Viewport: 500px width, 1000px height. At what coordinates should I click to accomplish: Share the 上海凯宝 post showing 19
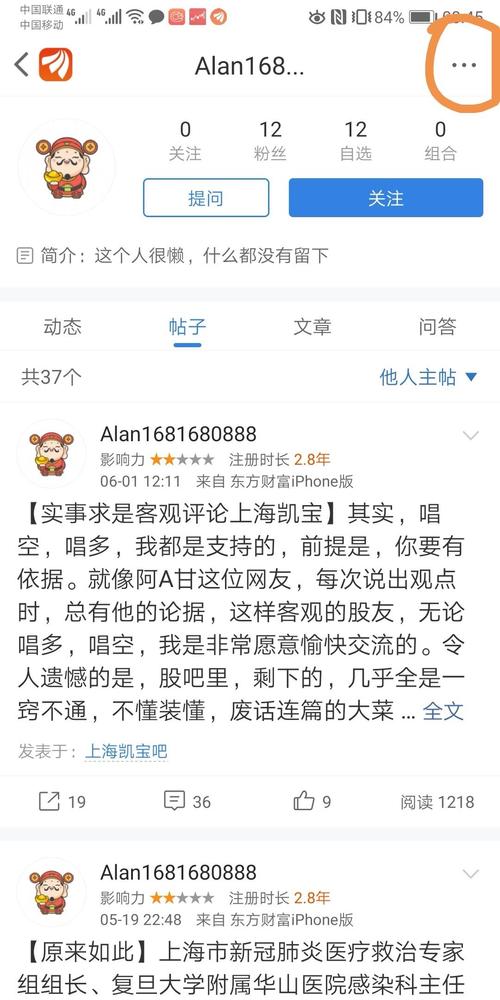62,801
